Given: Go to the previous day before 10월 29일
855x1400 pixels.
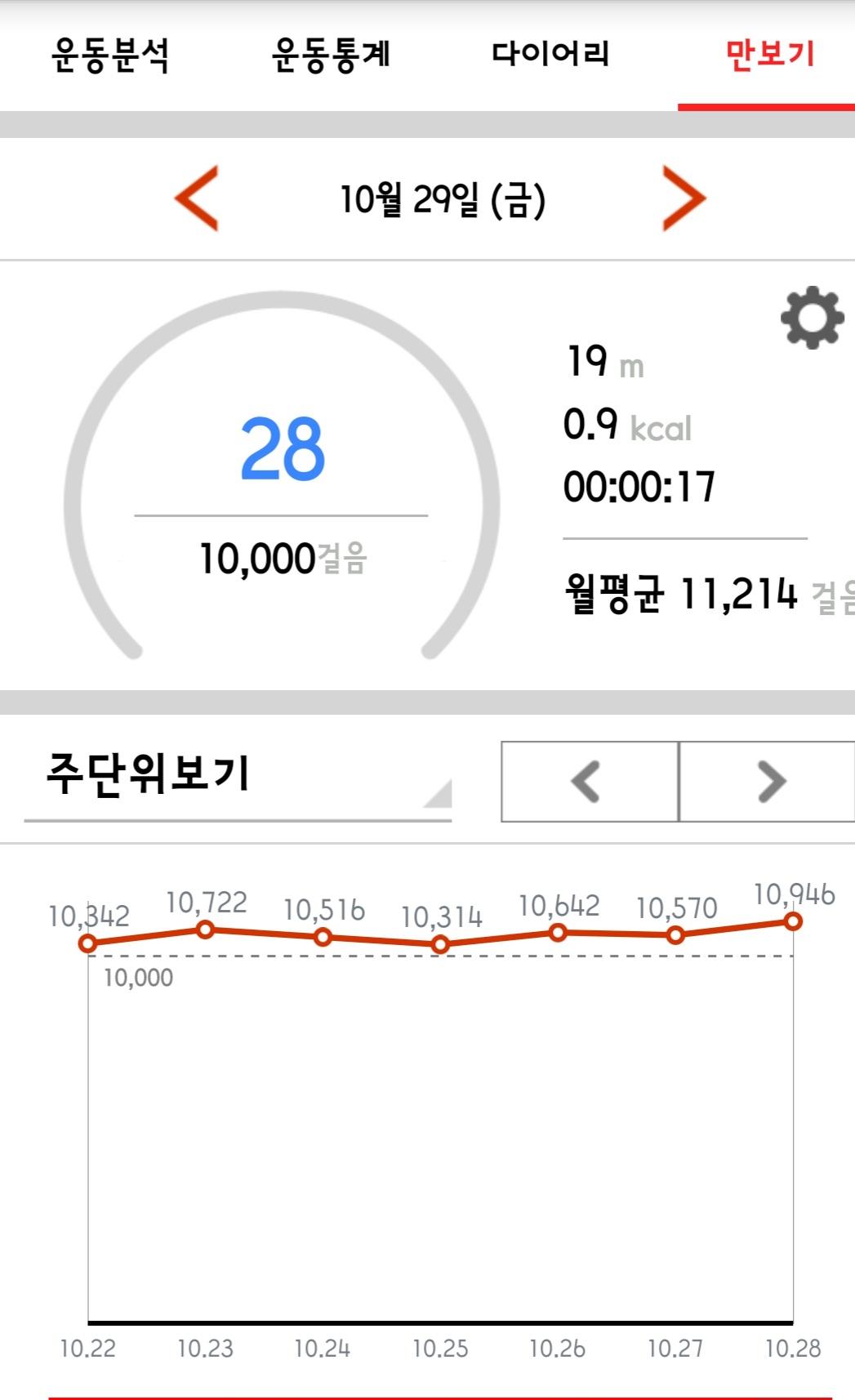Looking at the screenshot, I should 197,198.
